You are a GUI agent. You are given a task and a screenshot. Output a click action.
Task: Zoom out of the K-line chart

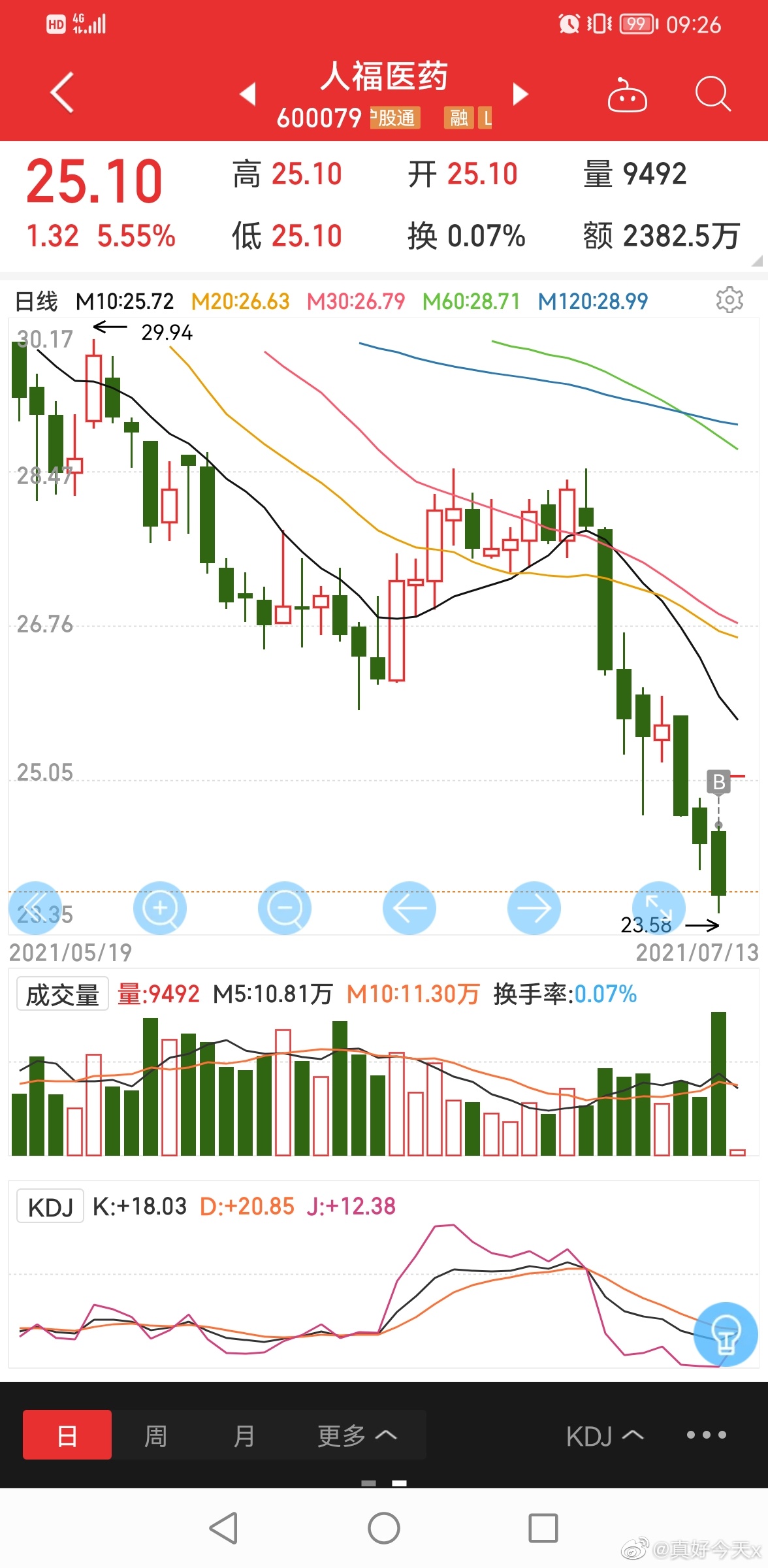coord(285,908)
